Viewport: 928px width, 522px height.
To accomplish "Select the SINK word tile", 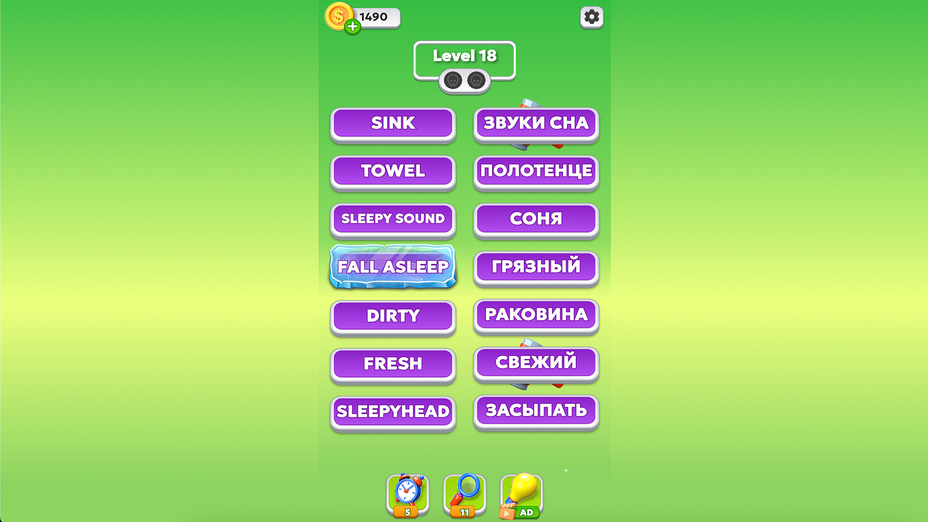I will point(393,124).
